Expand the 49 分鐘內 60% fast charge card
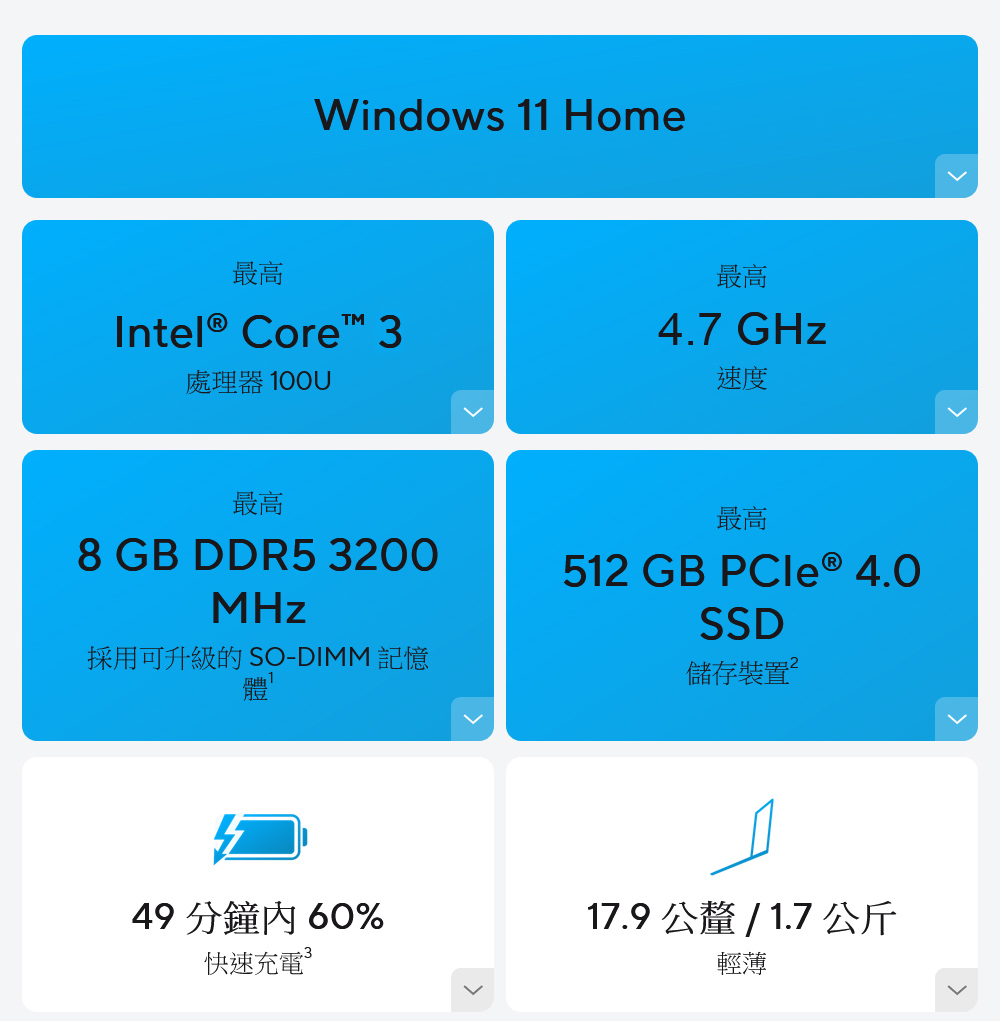Viewport: 1000px width, 1021px height. [472, 990]
